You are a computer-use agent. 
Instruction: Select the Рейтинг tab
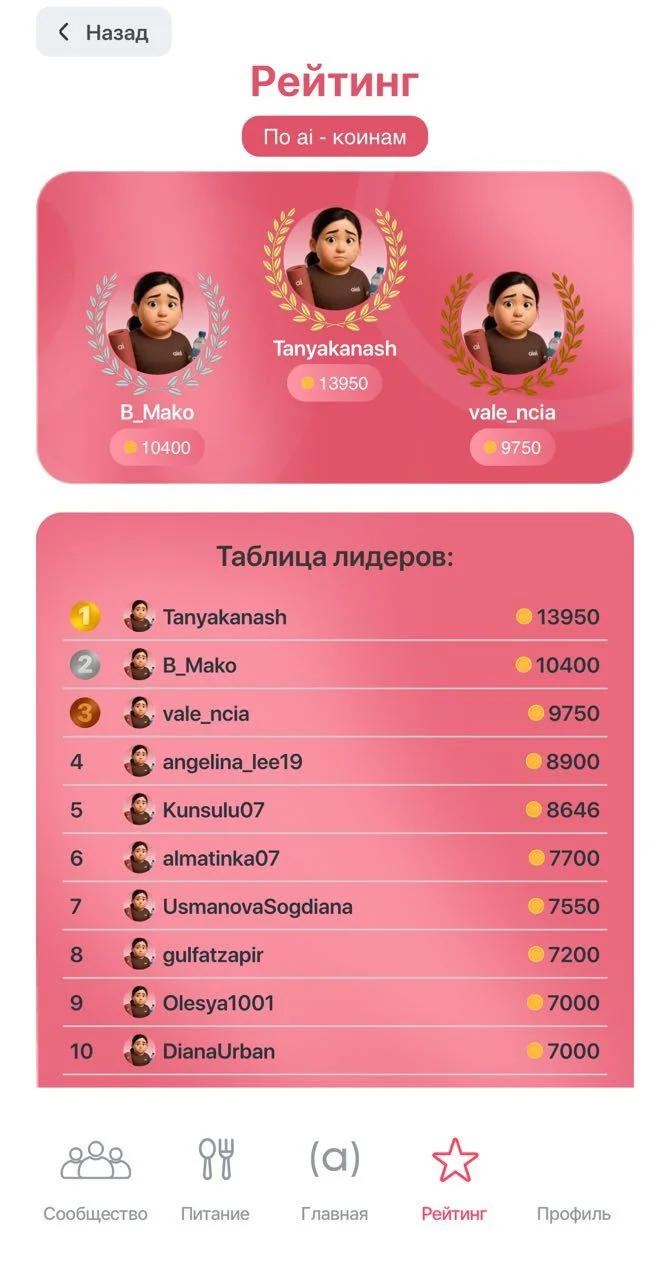(455, 1180)
